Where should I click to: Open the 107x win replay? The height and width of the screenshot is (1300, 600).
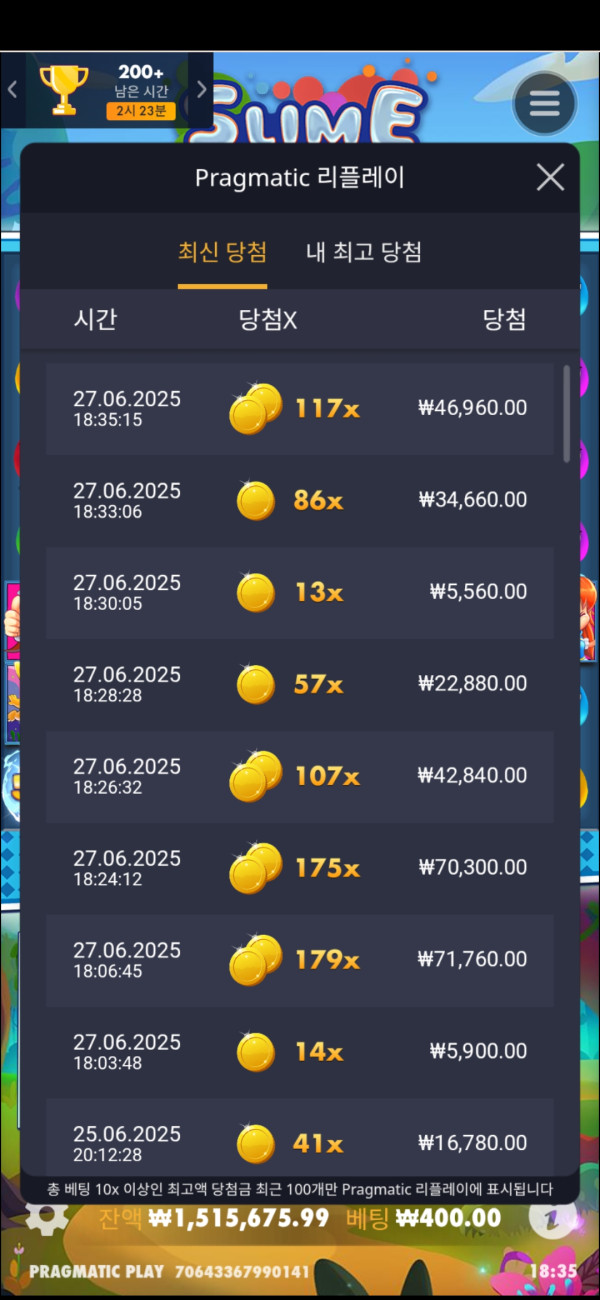point(300,776)
